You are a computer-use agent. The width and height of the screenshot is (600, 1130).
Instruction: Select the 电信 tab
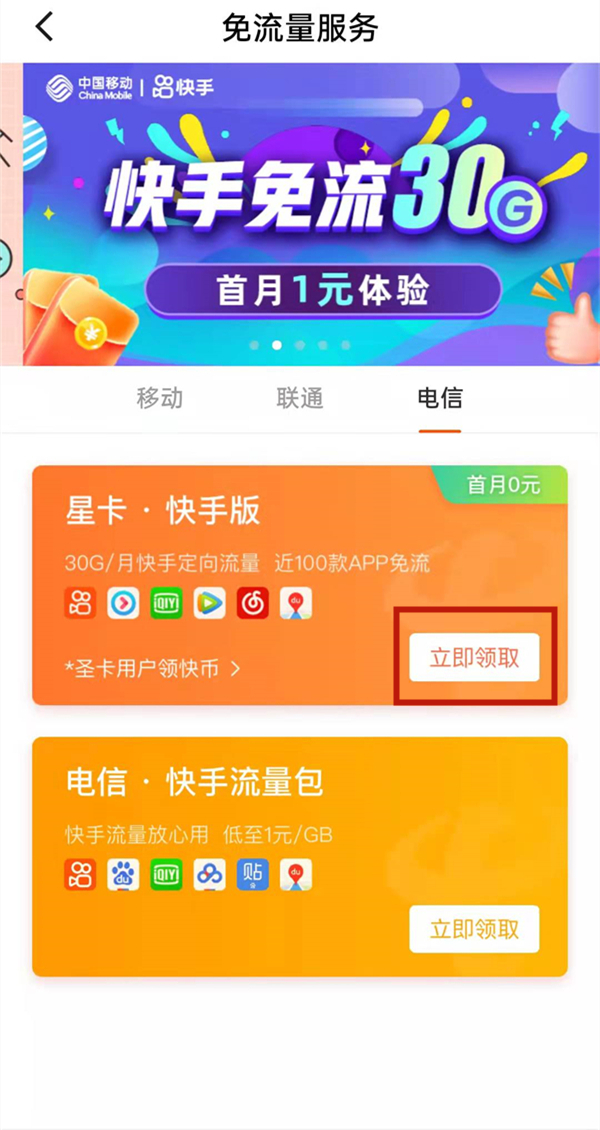440,398
